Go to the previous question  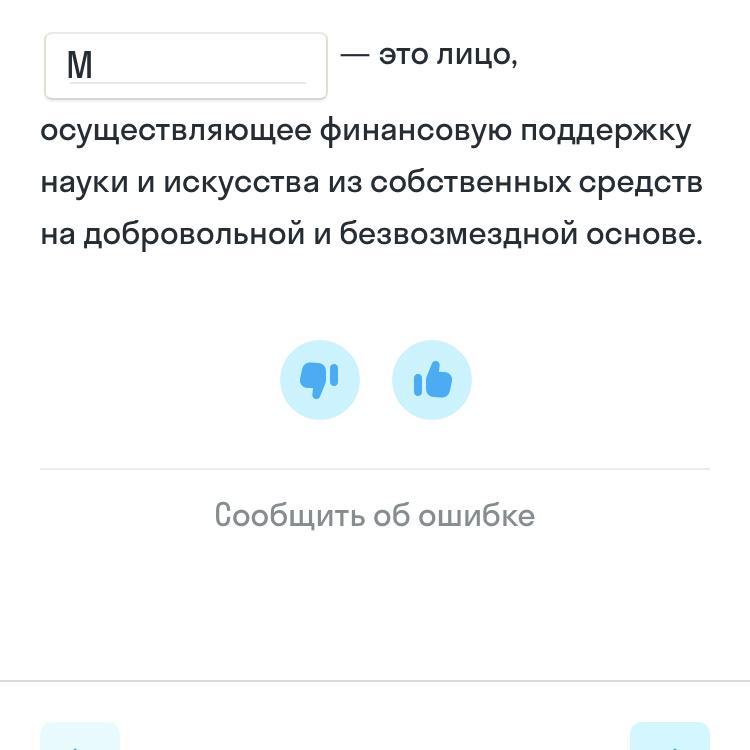80,737
